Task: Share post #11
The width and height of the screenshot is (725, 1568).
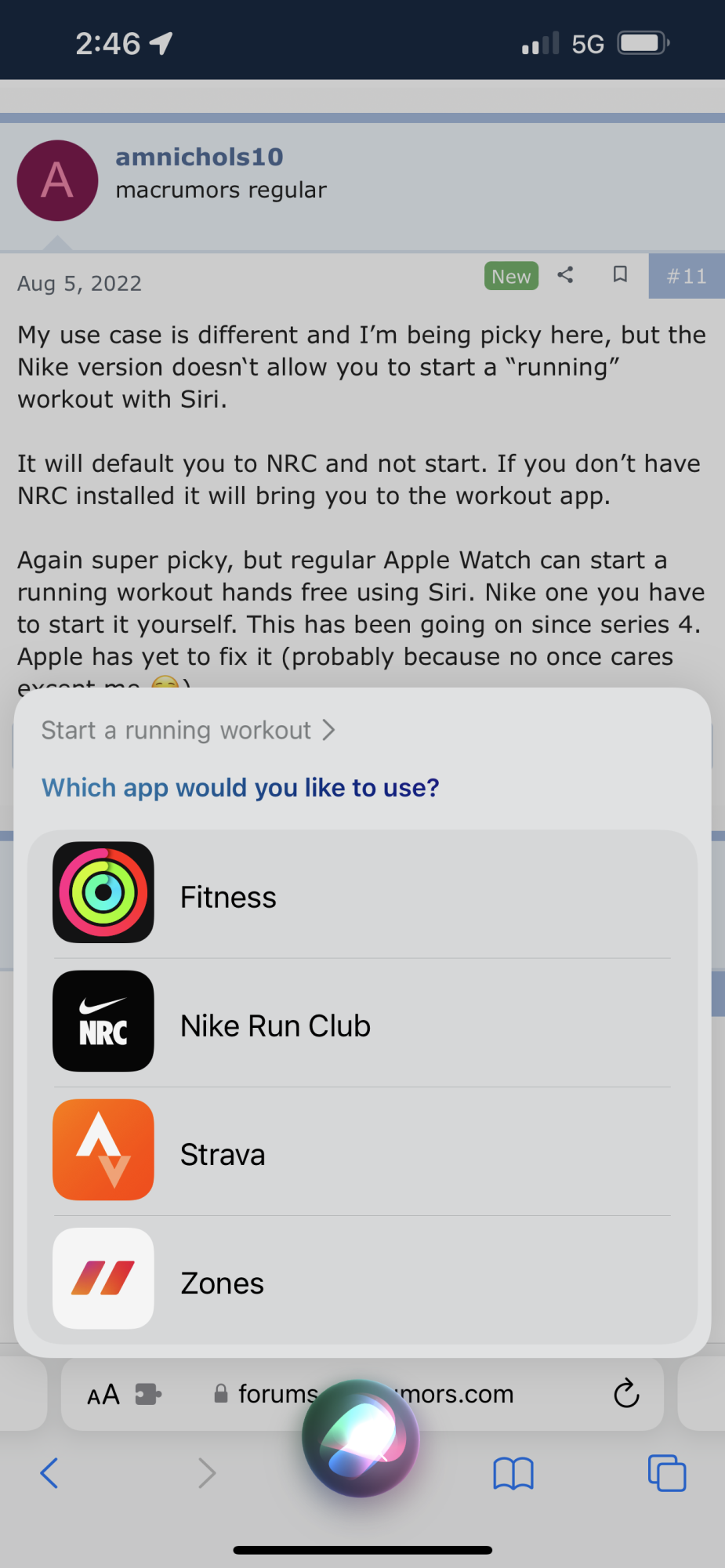Action: [x=565, y=275]
